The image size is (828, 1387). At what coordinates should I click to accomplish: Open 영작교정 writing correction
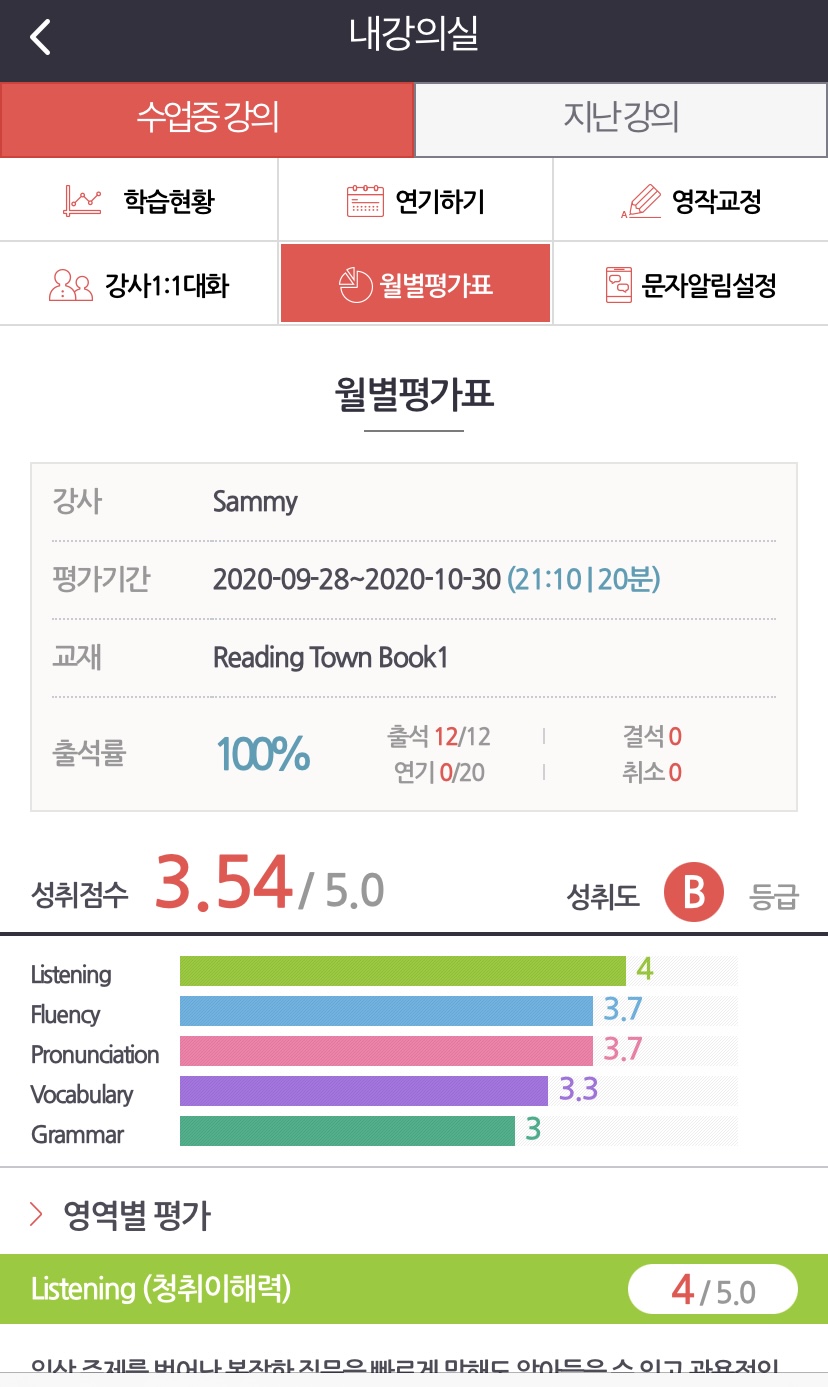pyautogui.click(x=691, y=201)
